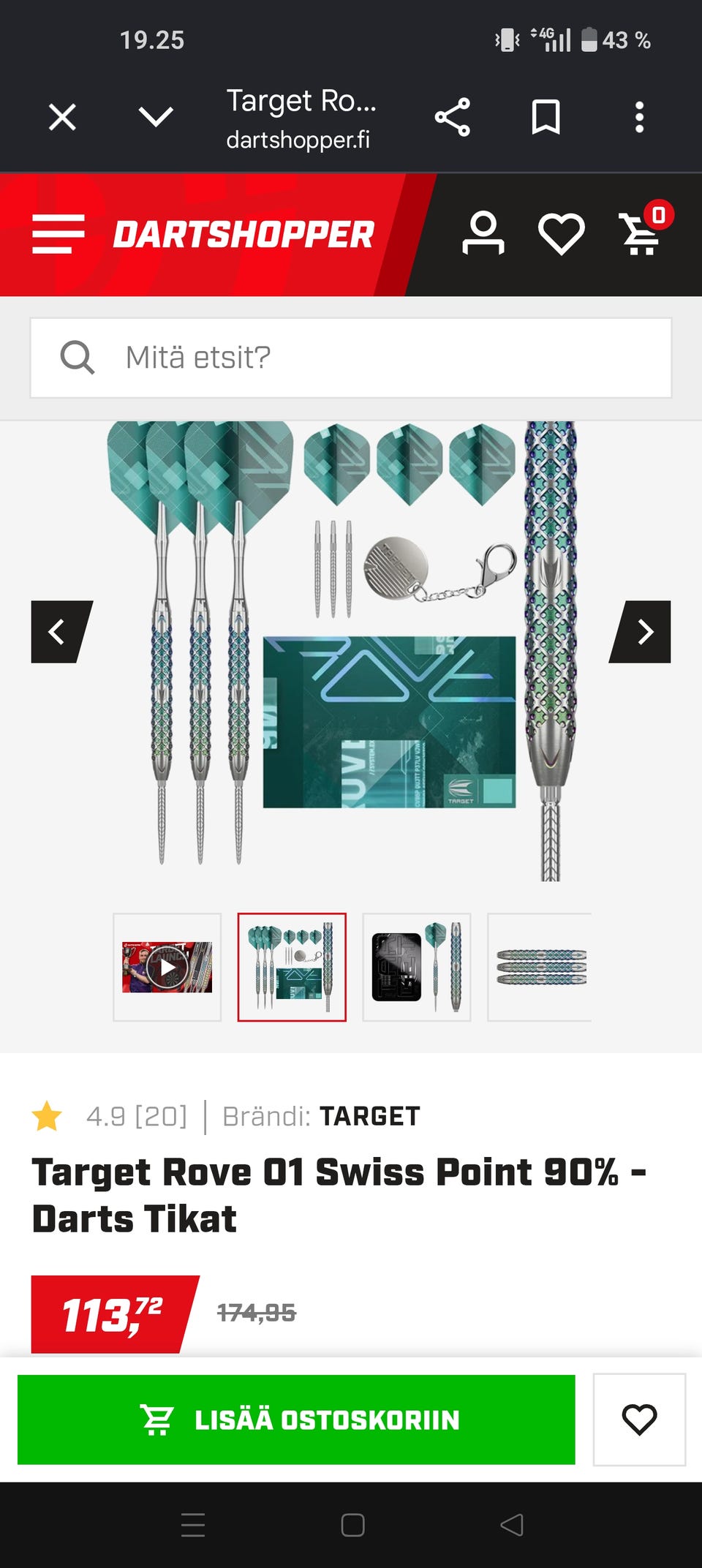
Task: Go back with system back button
Action: [512, 1525]
